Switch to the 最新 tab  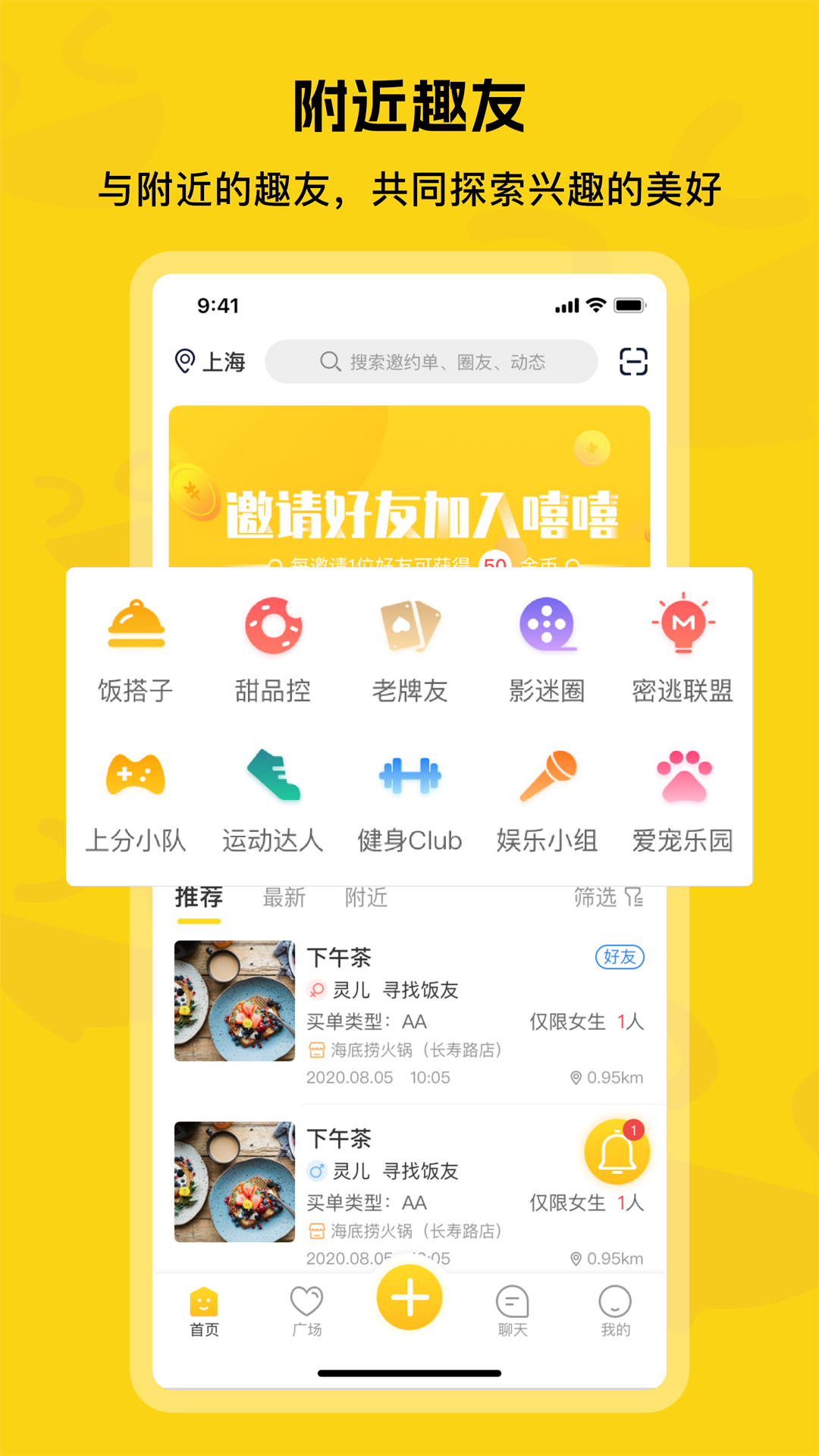[284, 898]
